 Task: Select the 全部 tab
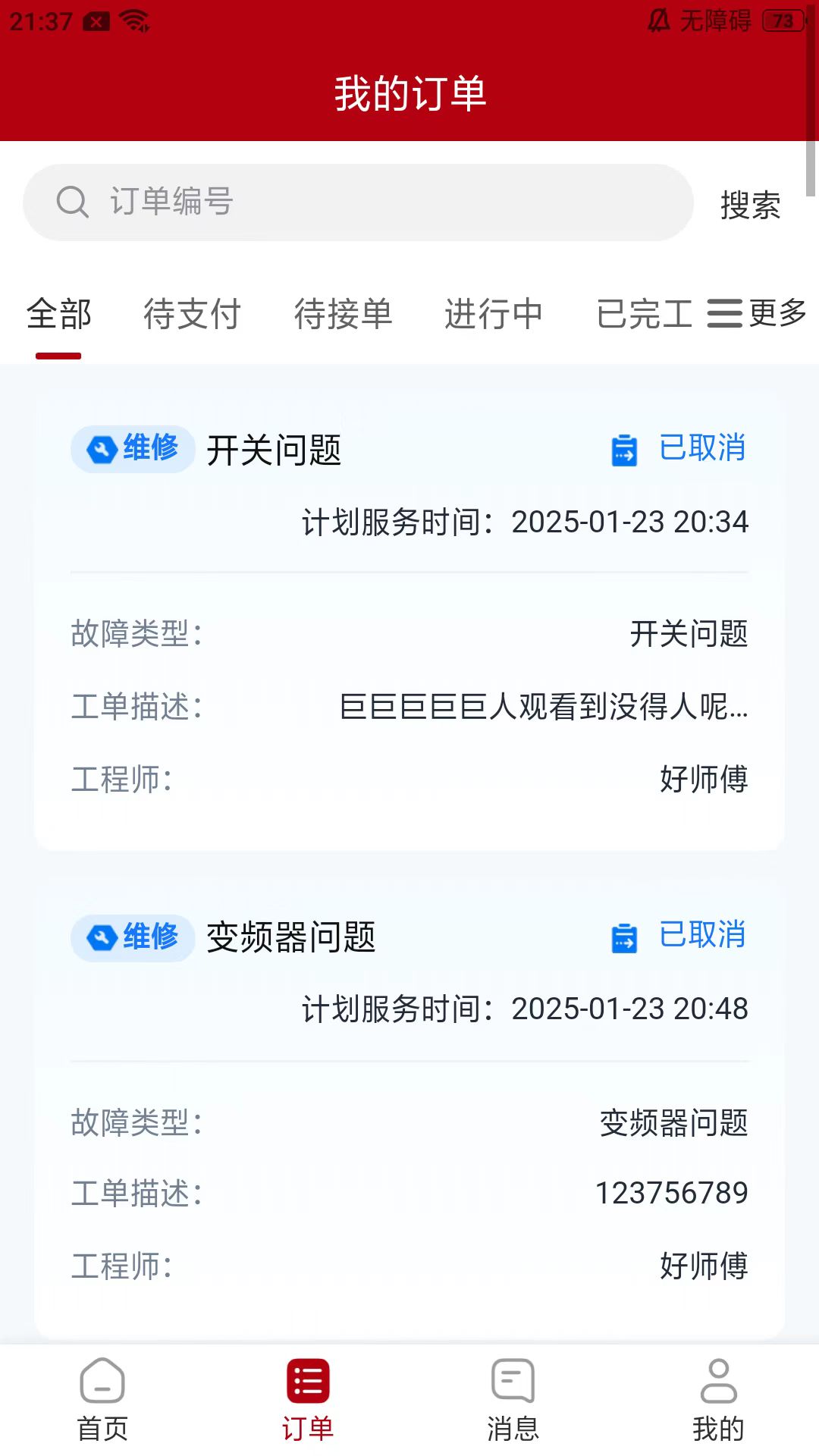point(58,314)
